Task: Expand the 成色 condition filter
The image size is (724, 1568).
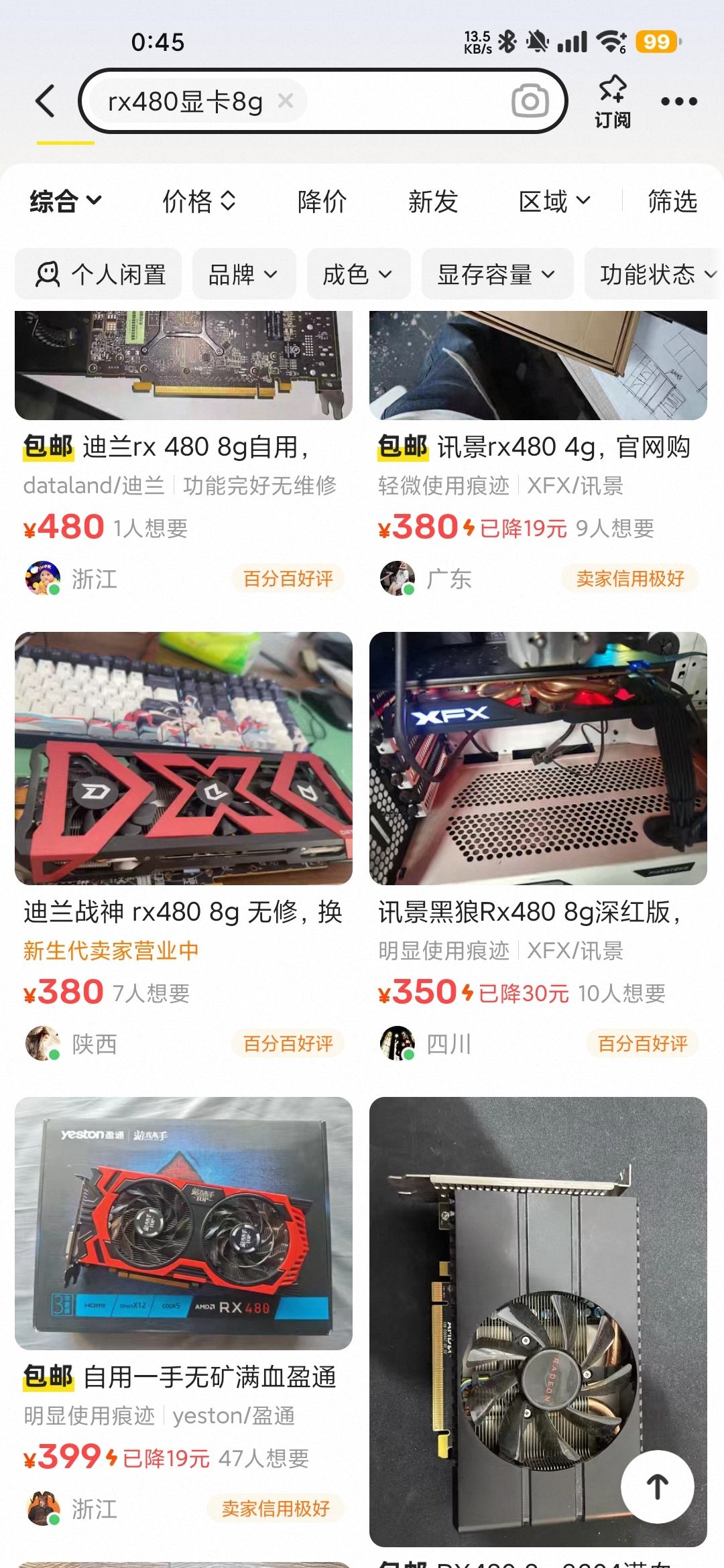Action: click(358, 274)
